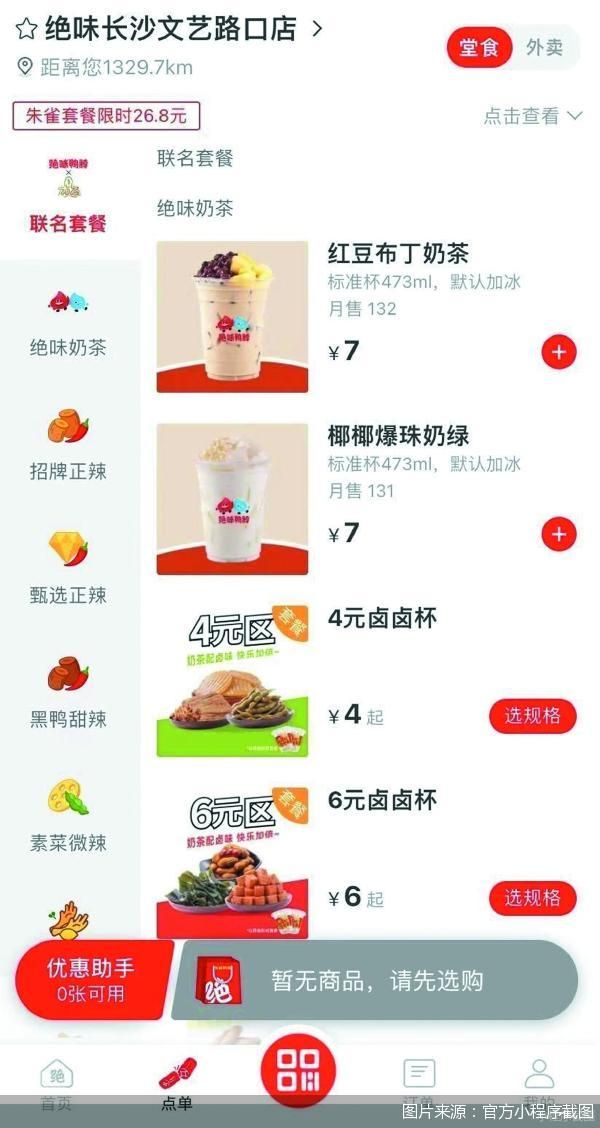Open the shopping bag cart bar
The height and width of the screenshot is (1128, 600).
376,980
